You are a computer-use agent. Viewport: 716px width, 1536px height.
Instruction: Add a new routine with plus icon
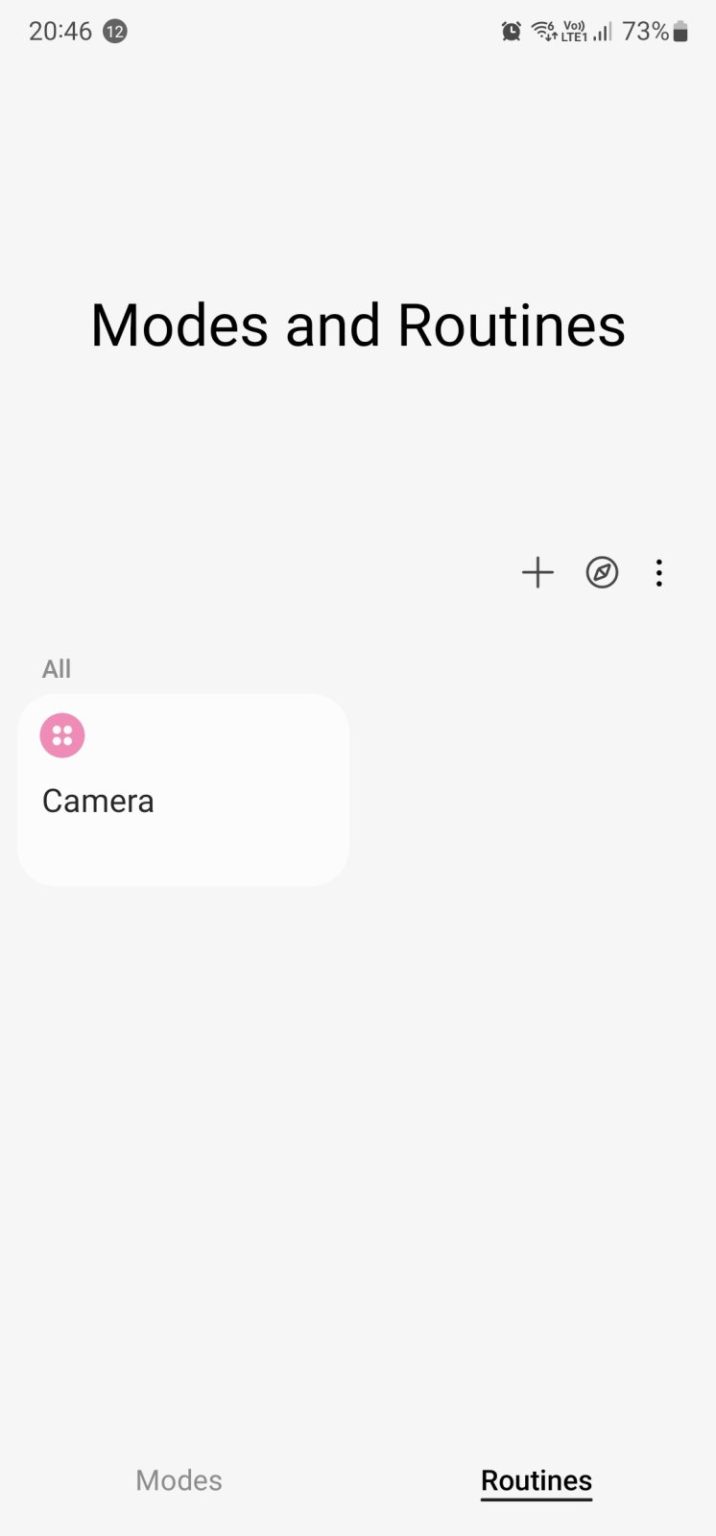(537, 573)
